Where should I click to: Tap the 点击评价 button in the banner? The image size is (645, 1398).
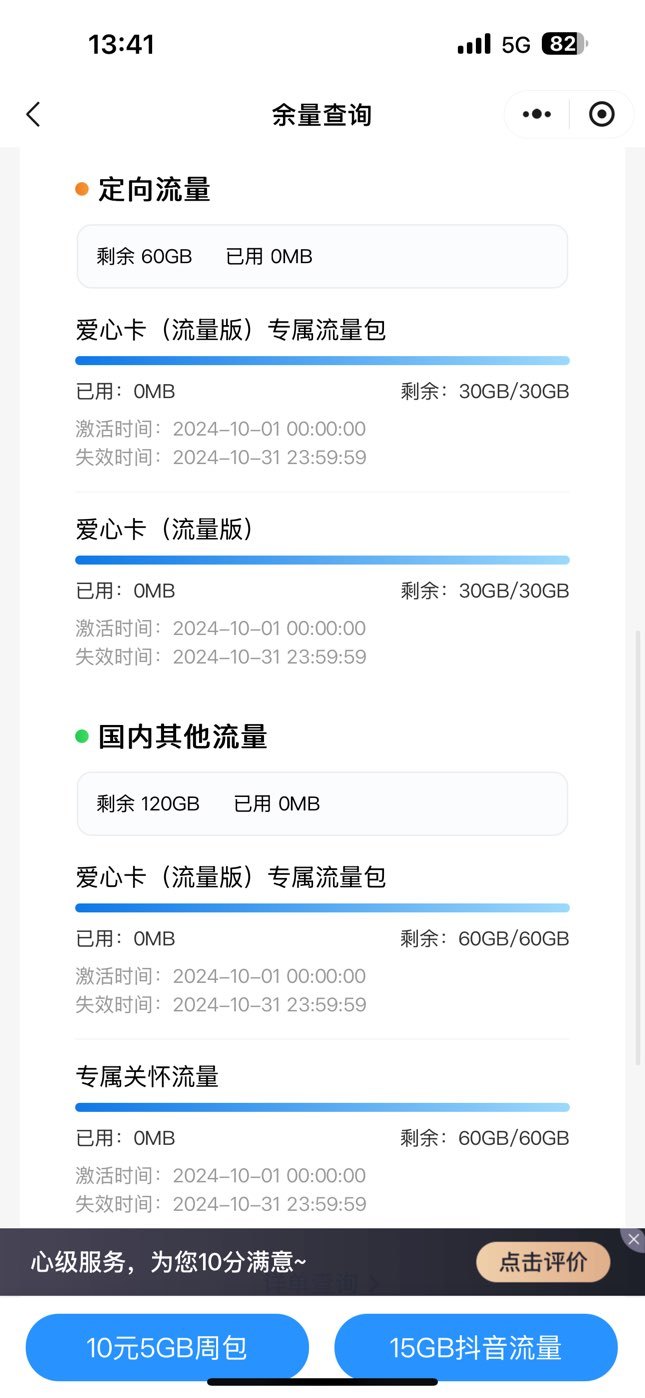tap(543, 1262)
